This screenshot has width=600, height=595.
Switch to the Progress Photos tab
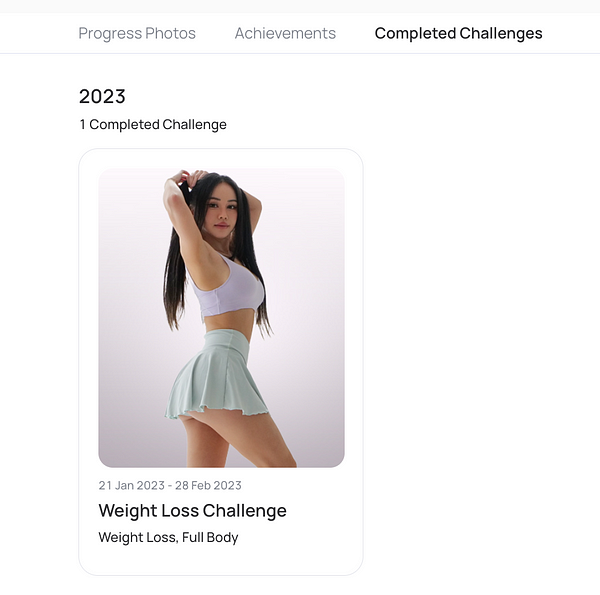click(x=137, y=33)
